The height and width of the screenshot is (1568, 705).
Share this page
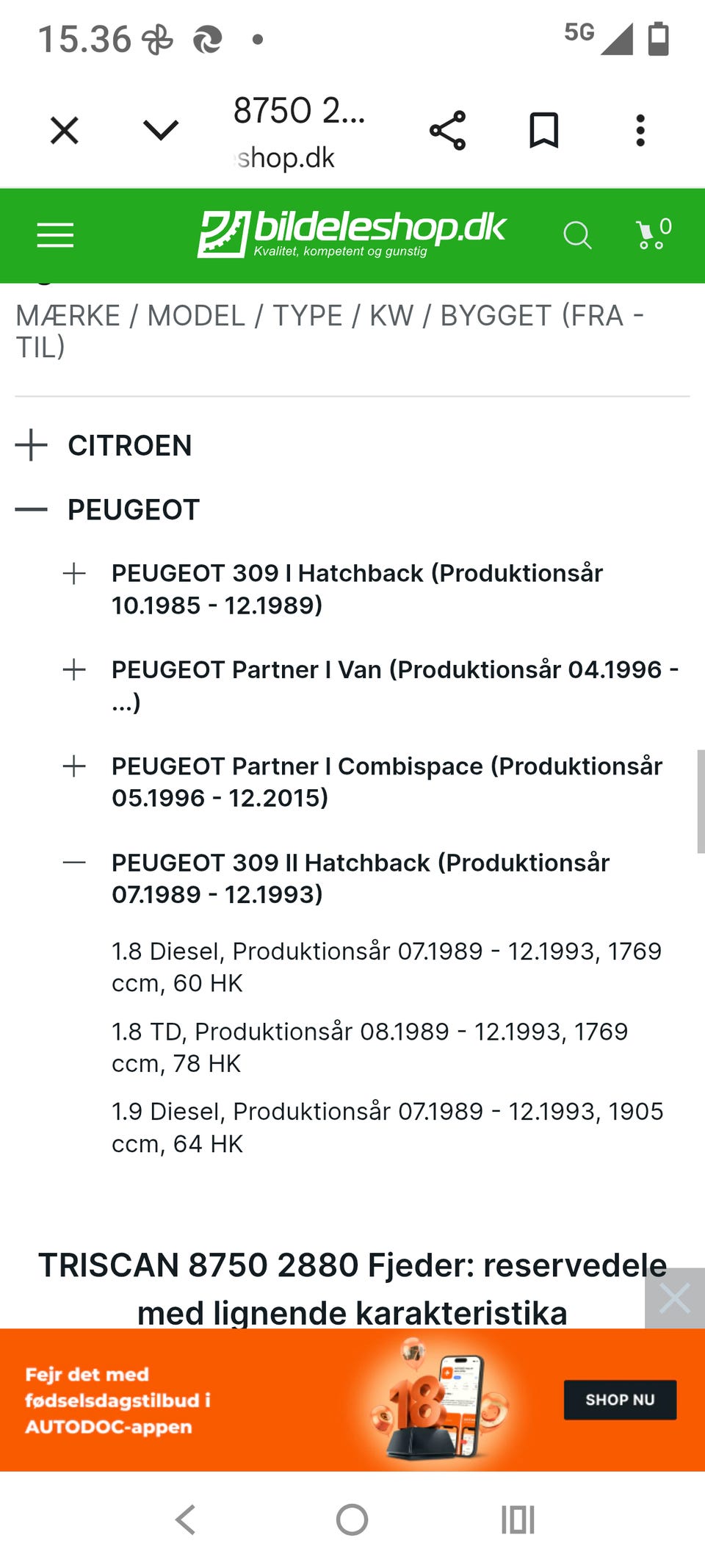click(447, 131)
